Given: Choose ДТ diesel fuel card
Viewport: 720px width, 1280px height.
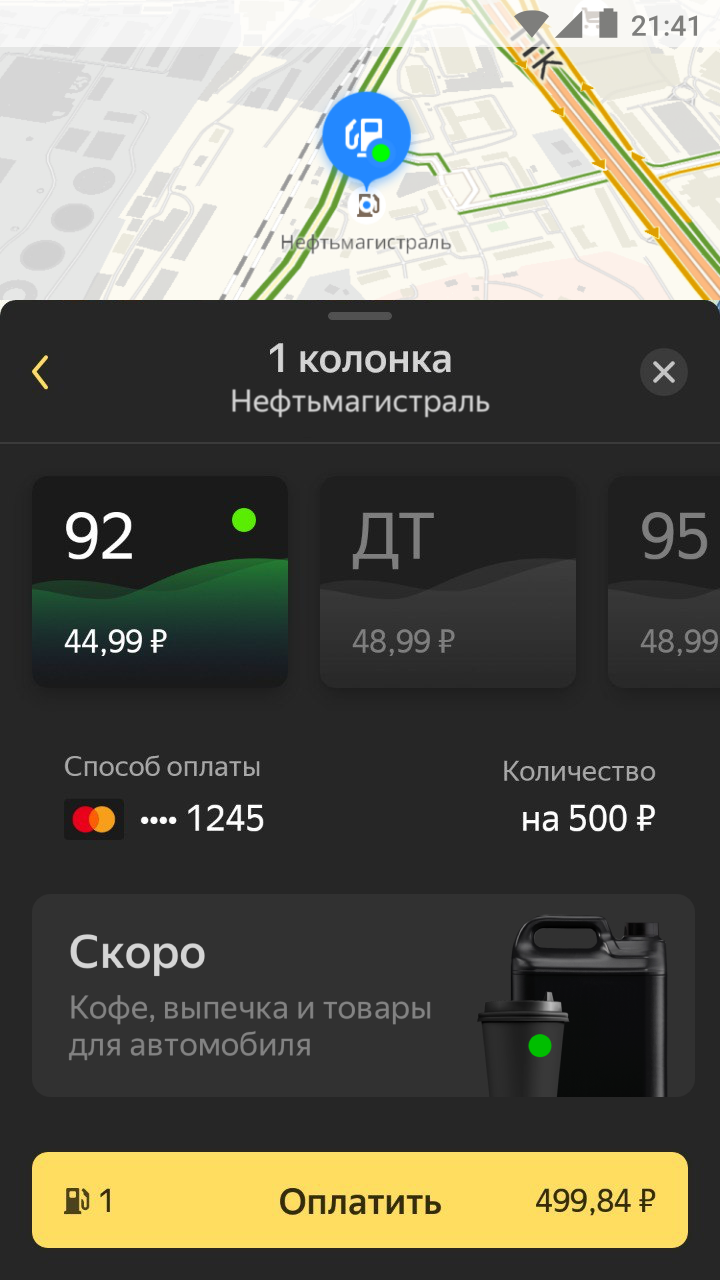Looking at the screenshot, I should (448, 582).
